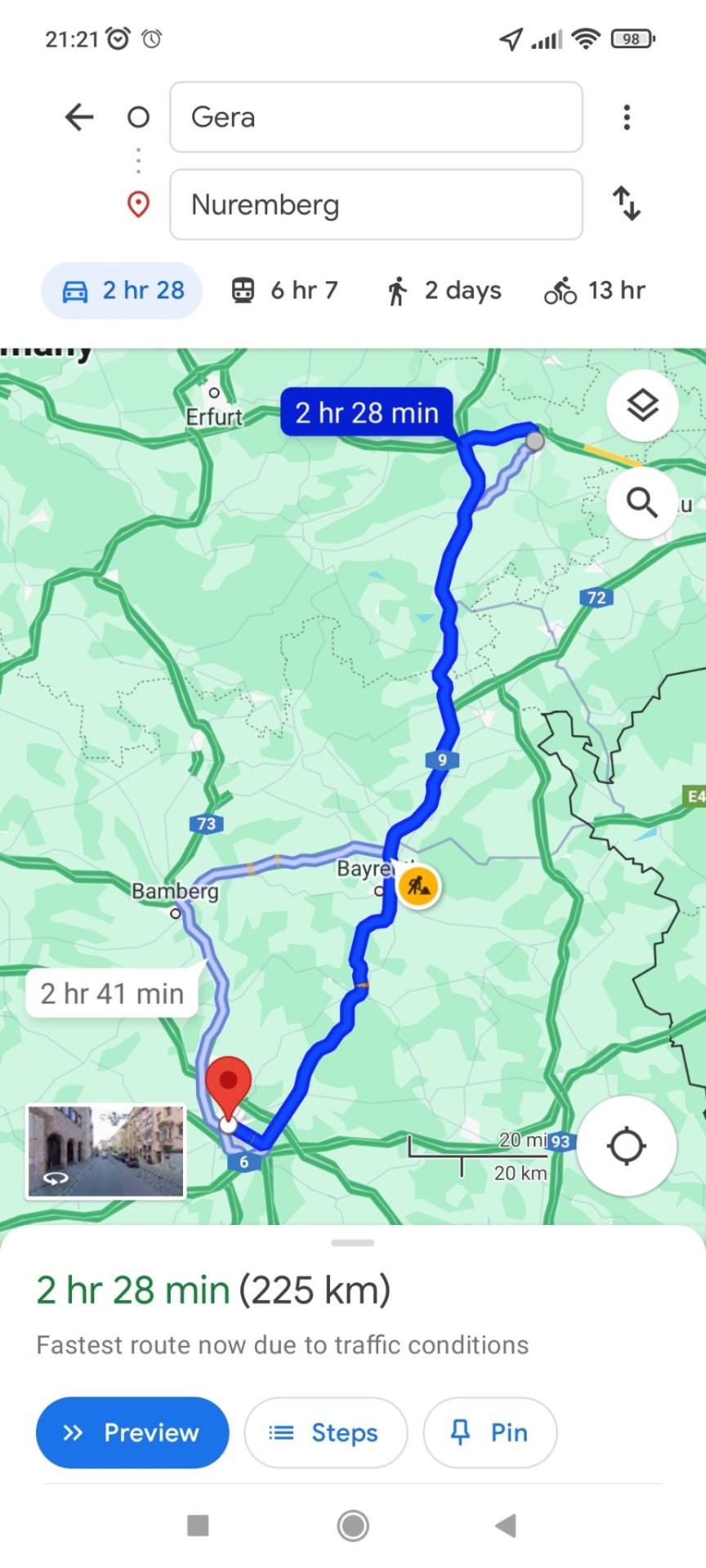Screen dimensions: 706x1568
Task: Pin this route
Action: pyautogui.click(x=489, y=1432)
